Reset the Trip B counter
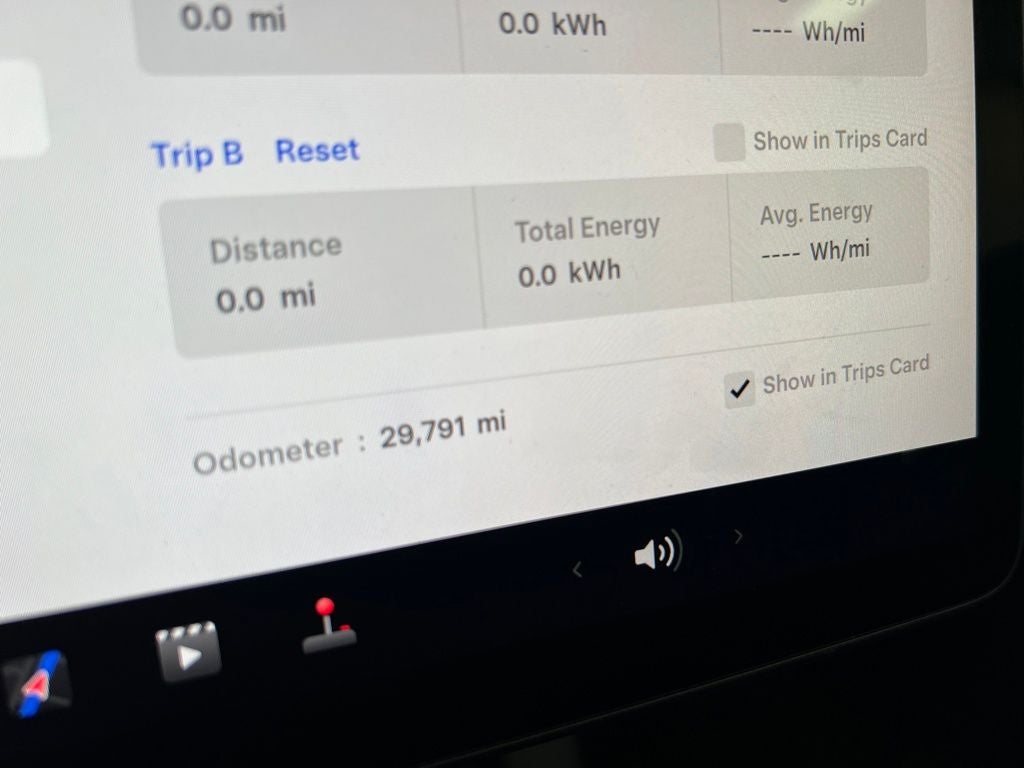Viewport: 1024px width, 768px height. click(x=317, y=151)
